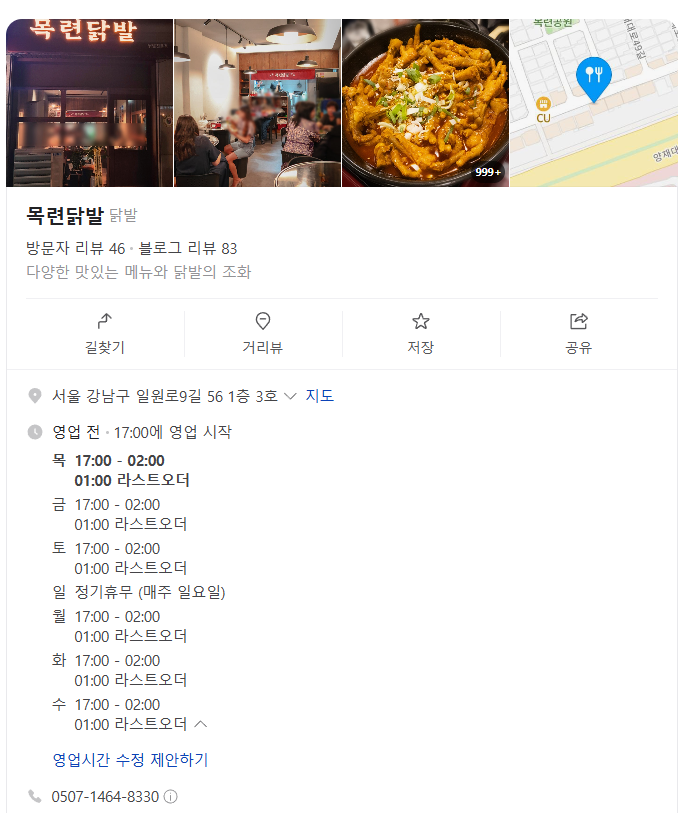Open 블로그 리뷰 83
The width and height of the screenshot is (689, 813).
point(188,248)
